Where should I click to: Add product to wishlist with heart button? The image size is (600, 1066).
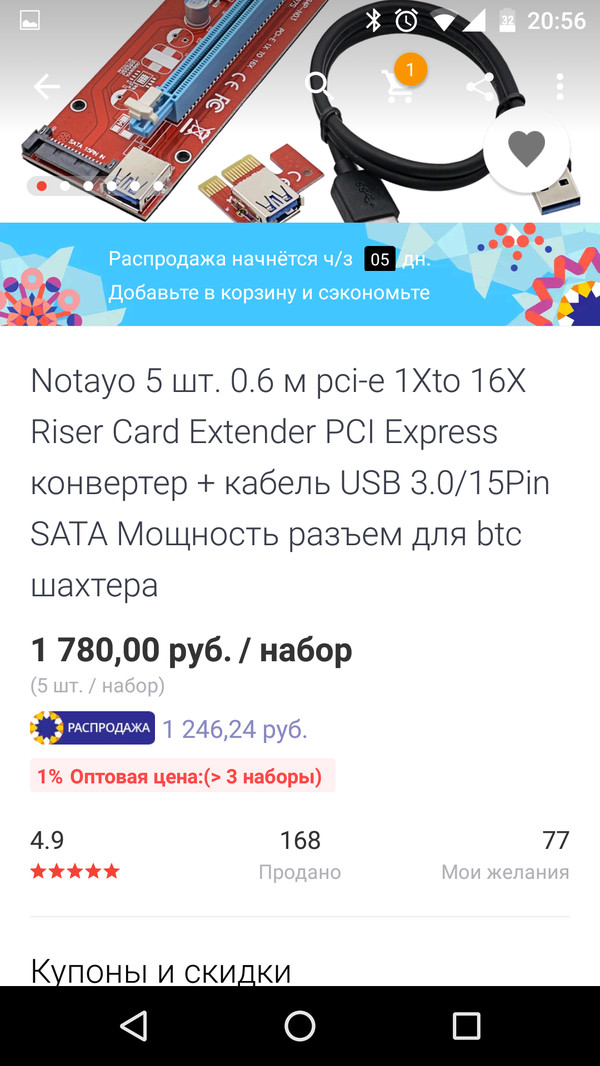[526, 150]
